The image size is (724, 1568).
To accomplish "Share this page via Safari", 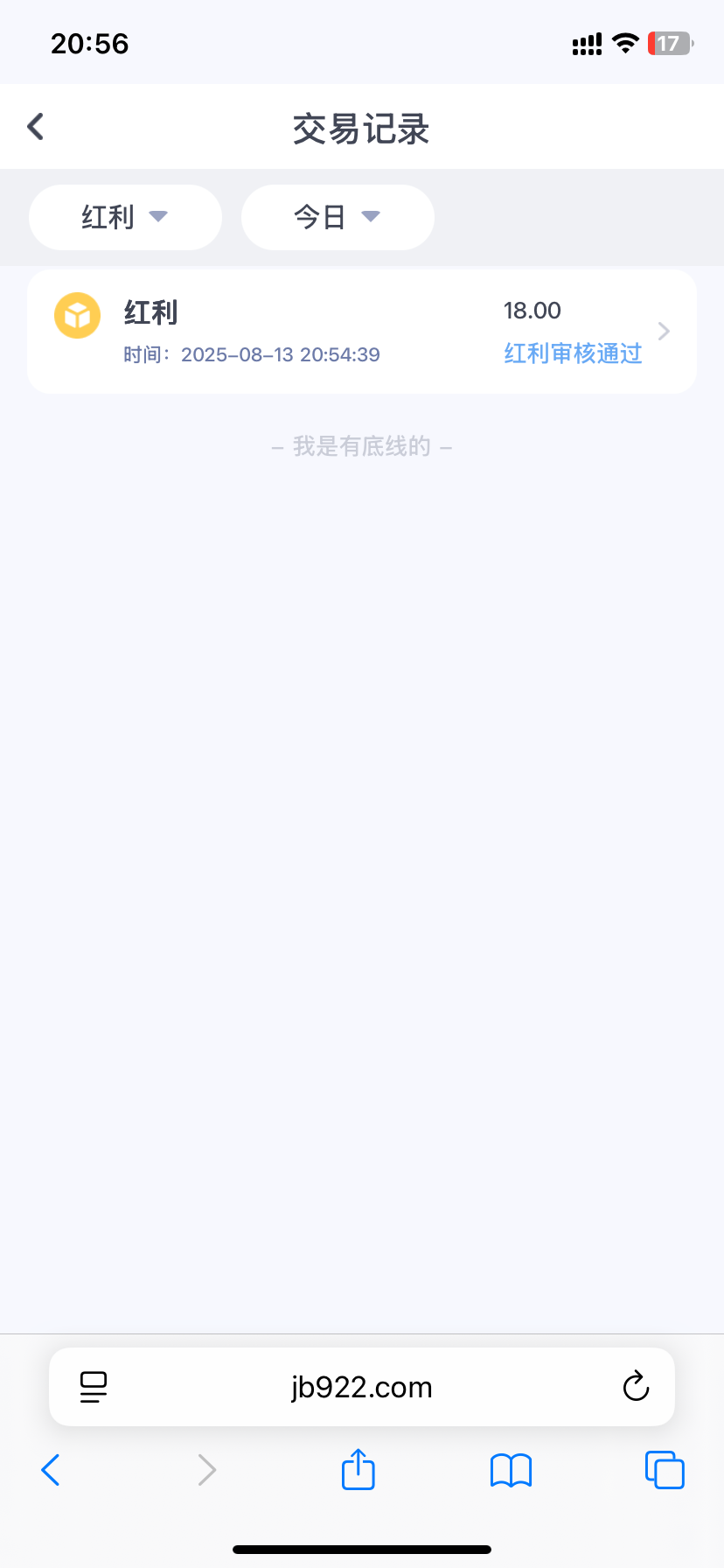I will click(x=359, y=1469).
